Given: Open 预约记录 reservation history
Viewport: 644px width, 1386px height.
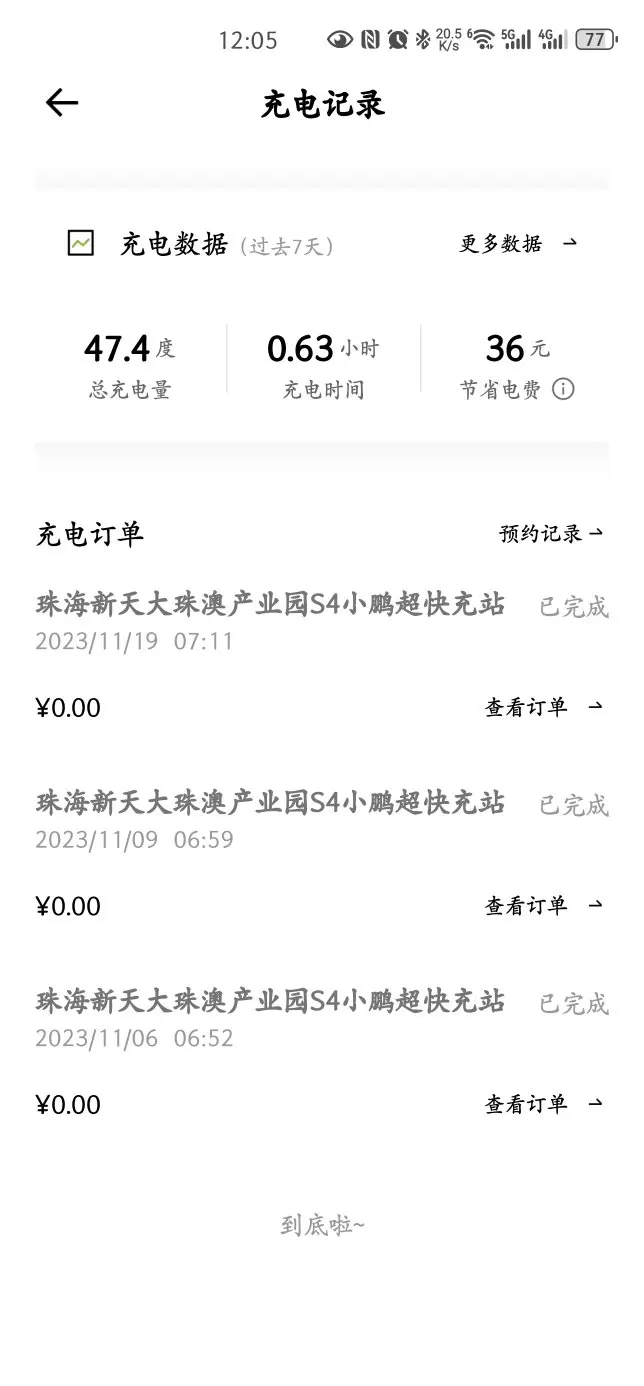Looking at the screenshot, I should pyautogui.click(x=550, y=534).
